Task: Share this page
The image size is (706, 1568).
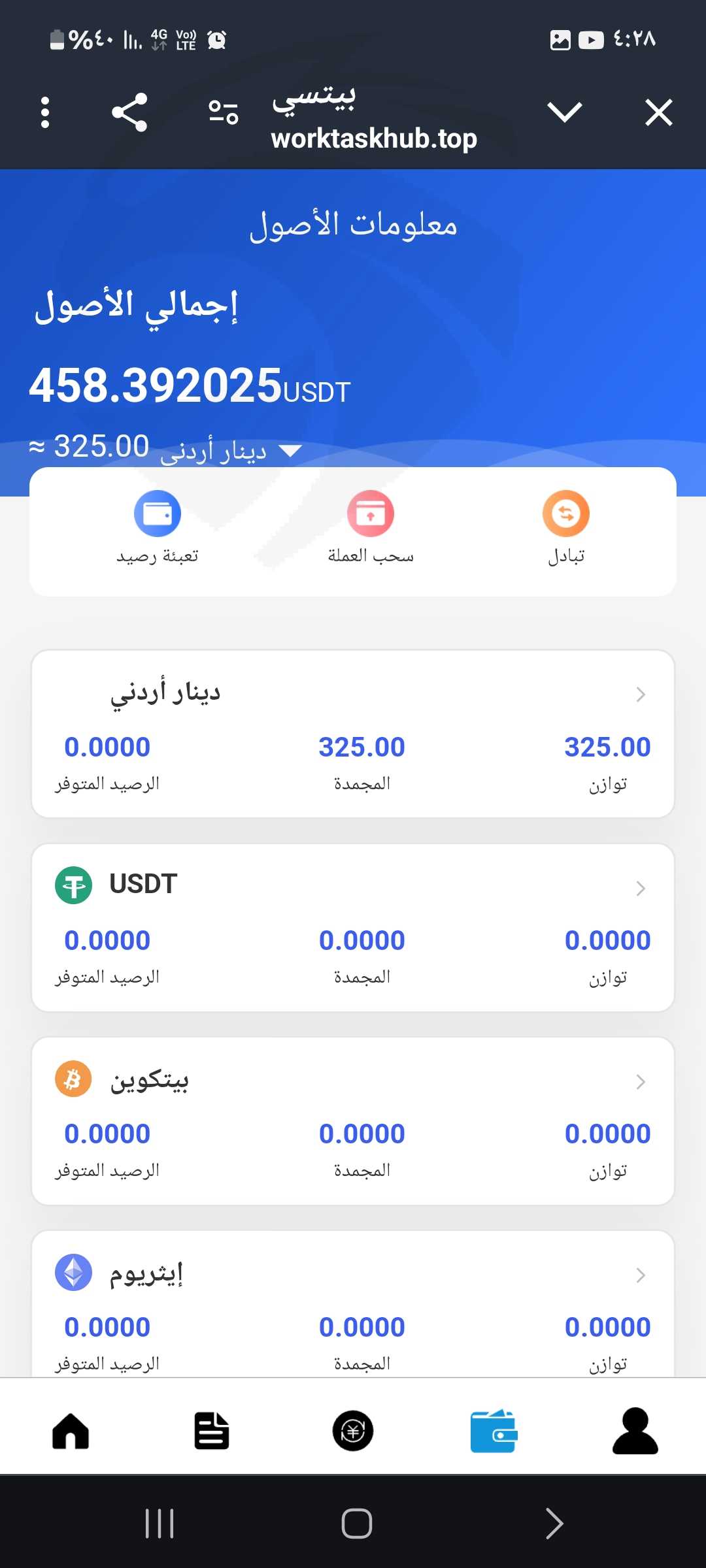Action: coord(129,112)
